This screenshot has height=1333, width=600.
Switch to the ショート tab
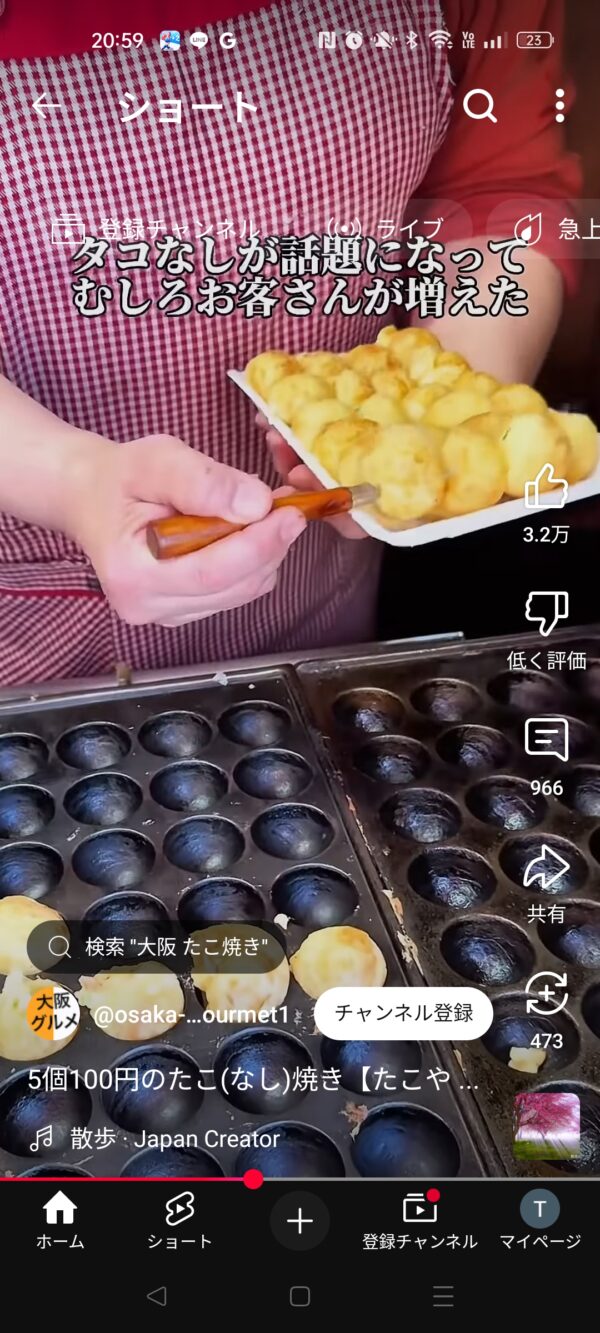[x=180, y=1221]
